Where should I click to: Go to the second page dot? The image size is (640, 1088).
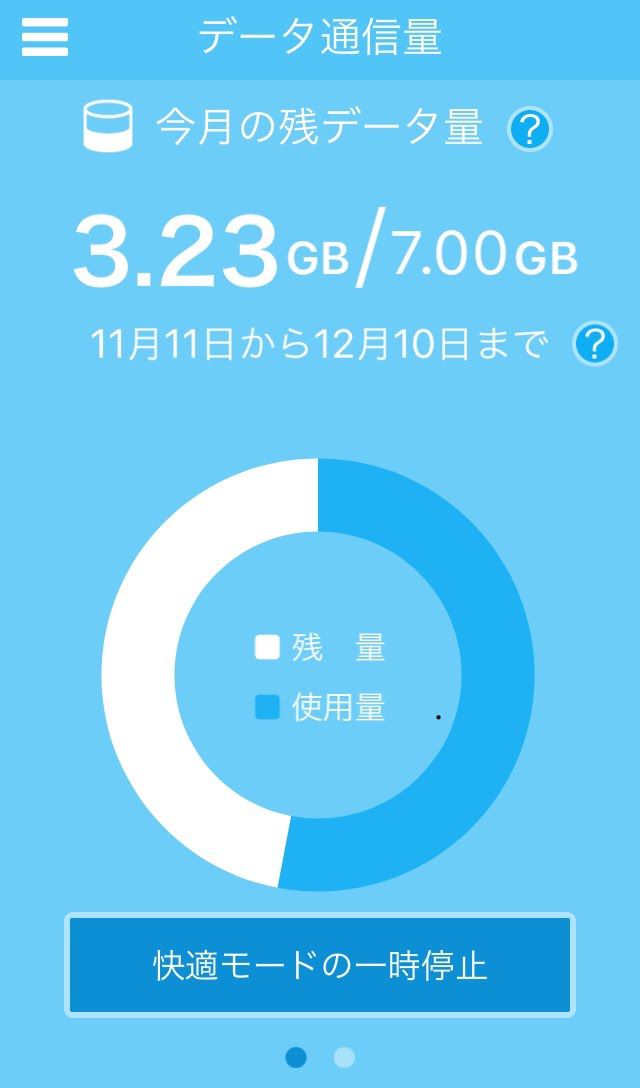click(344, 1057)
